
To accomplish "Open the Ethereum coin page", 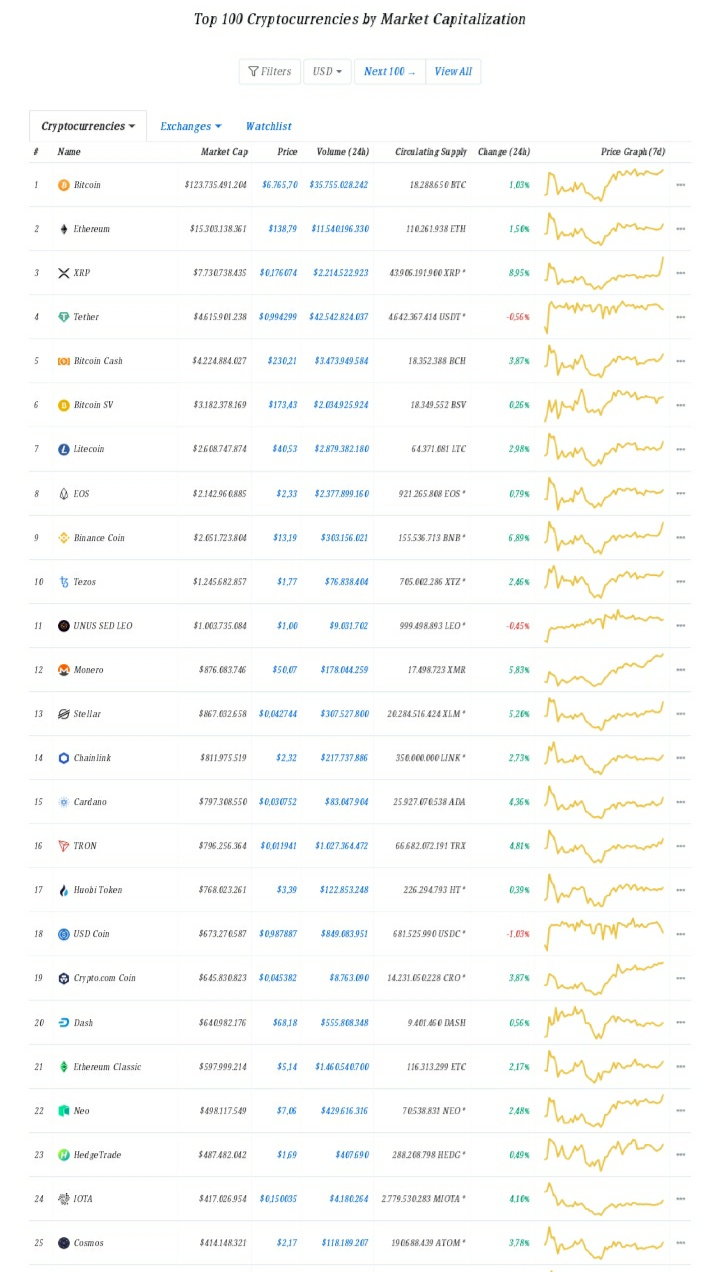I will (x=91, y=229).
